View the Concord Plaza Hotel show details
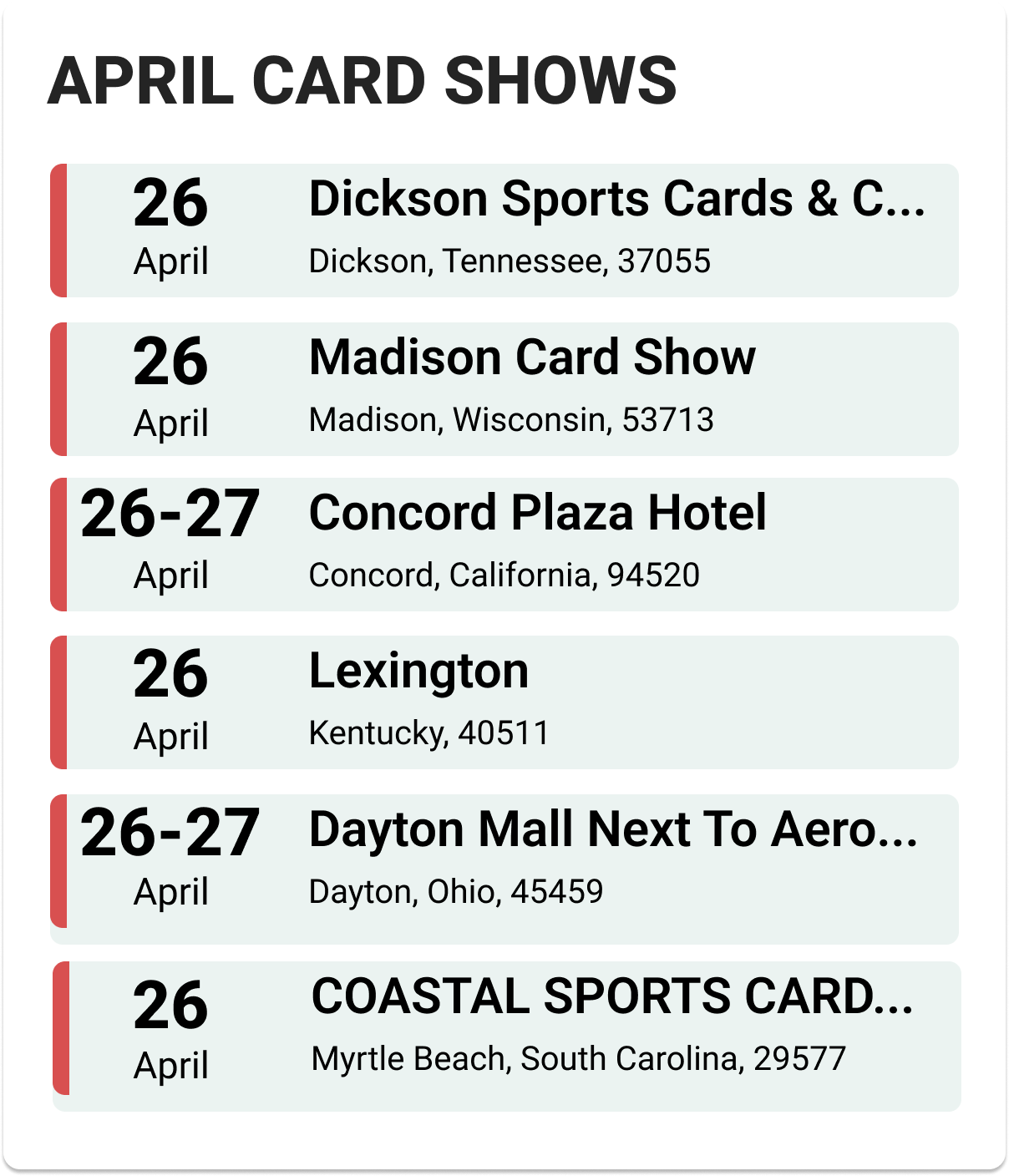 point(537,513)
